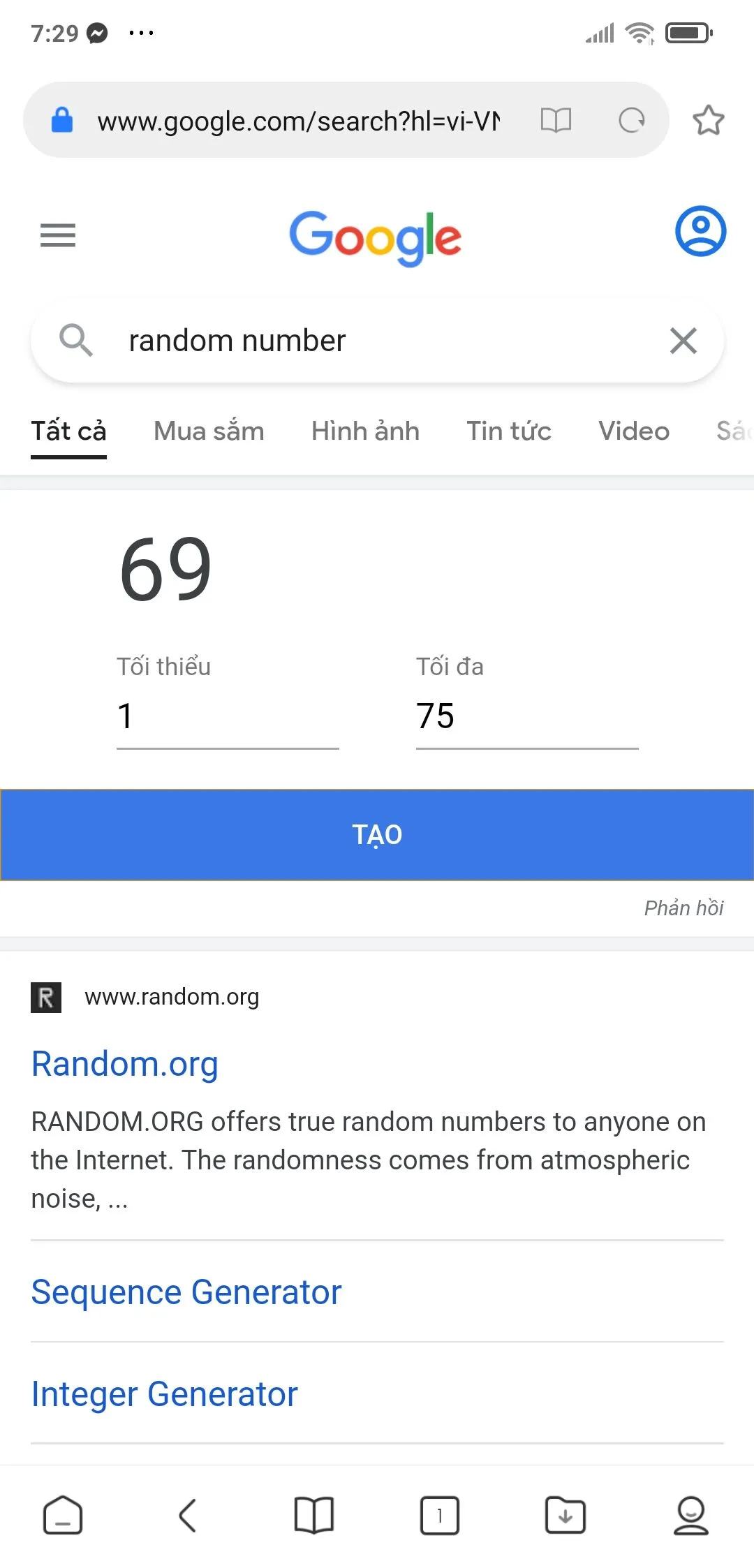754x1568 pixels.
Task: Switch to the Tin tức tab
Action: pos(509,431)
